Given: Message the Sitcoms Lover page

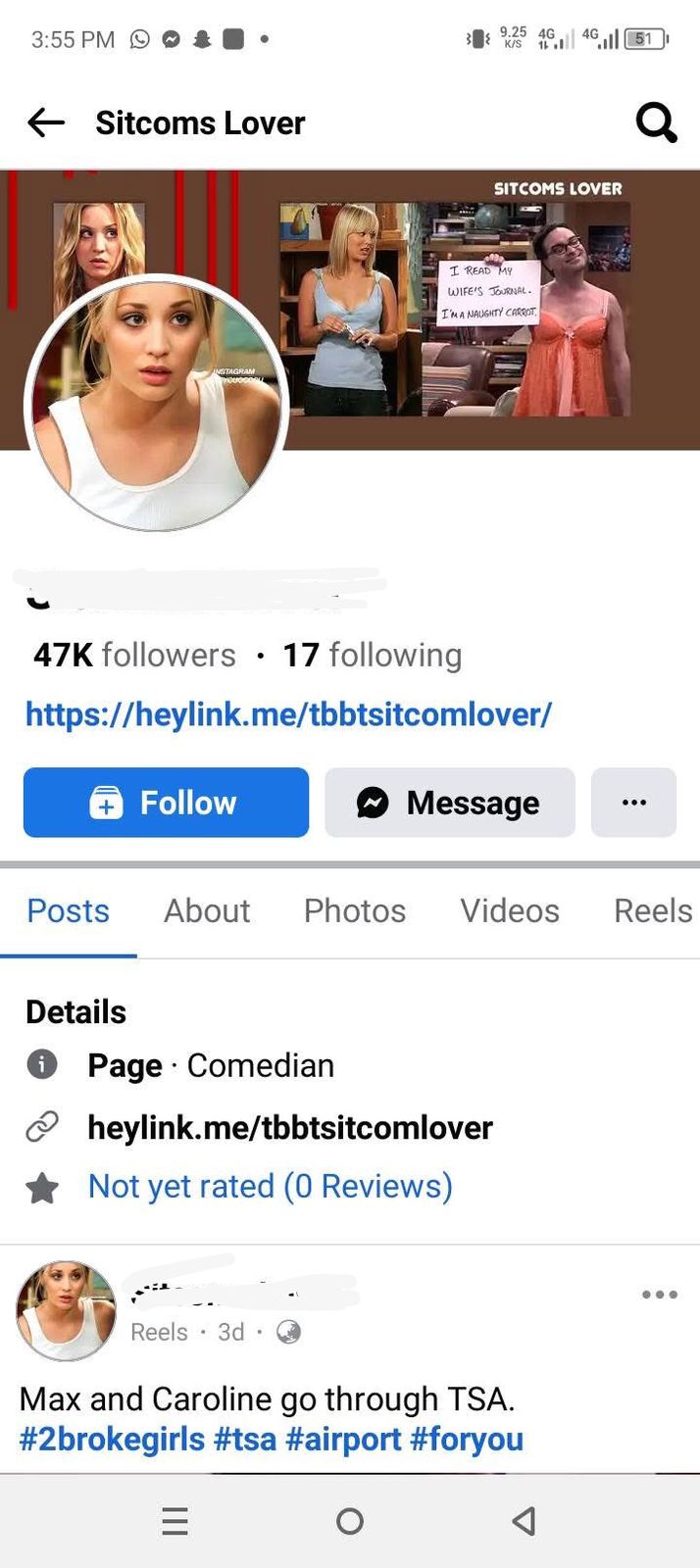Looking at the screenshot, I should [x=449, y=803].
